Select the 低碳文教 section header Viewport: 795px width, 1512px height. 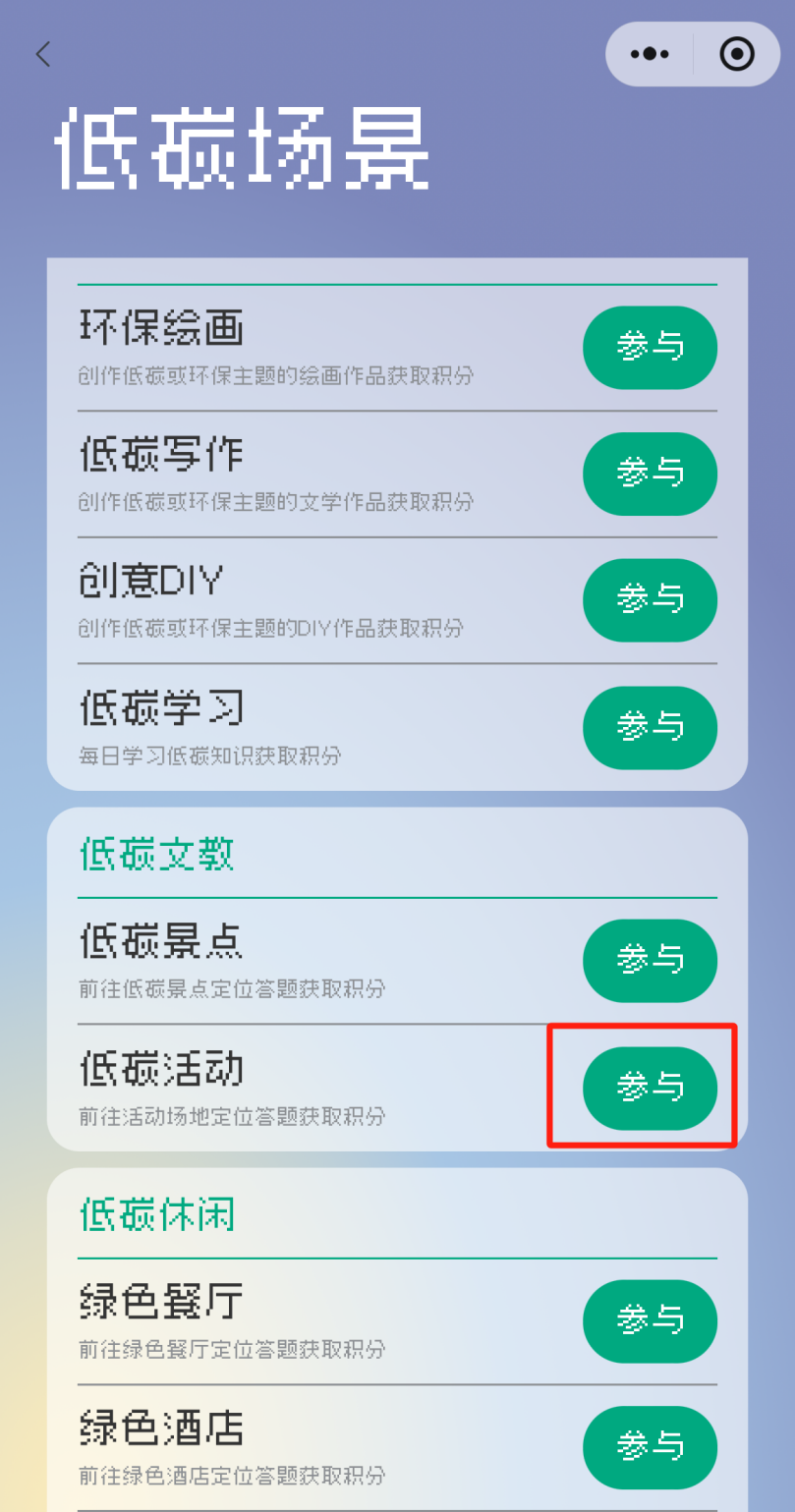155,855
